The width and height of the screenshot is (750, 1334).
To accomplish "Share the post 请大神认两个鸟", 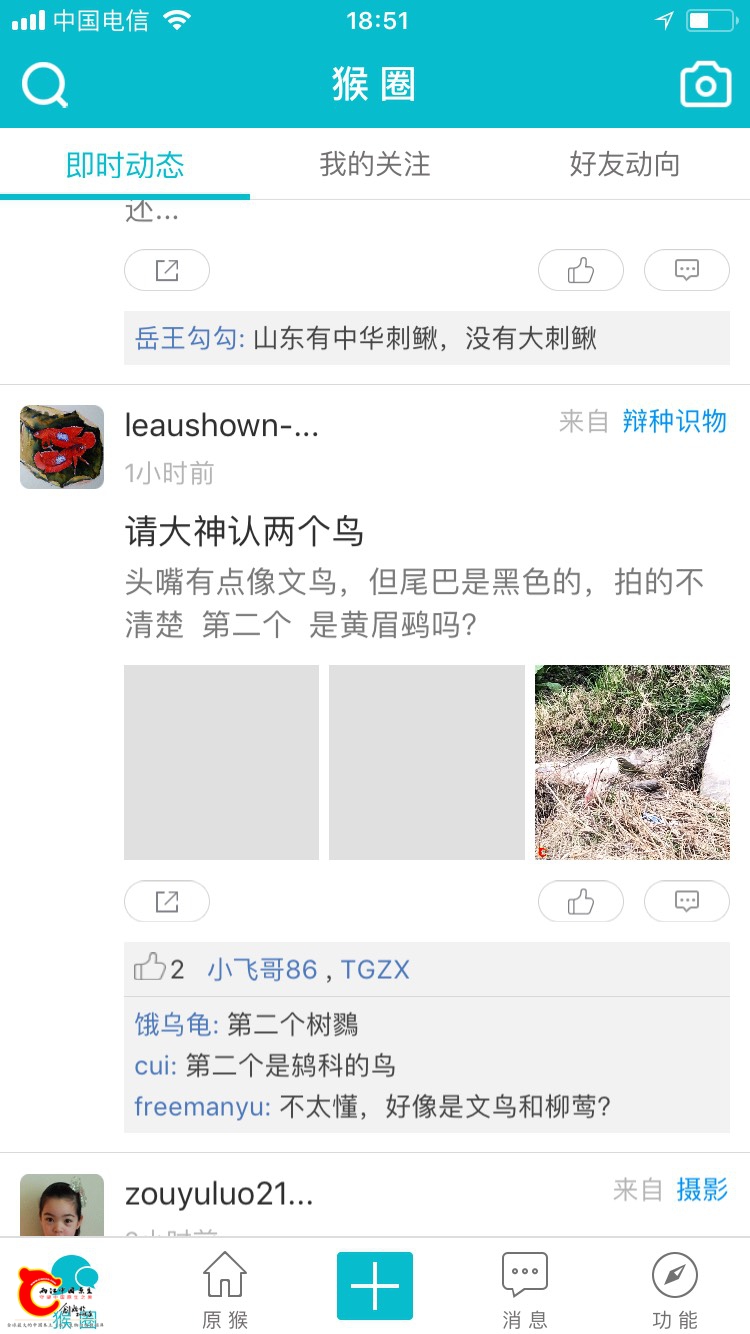I will click(167, 901).
